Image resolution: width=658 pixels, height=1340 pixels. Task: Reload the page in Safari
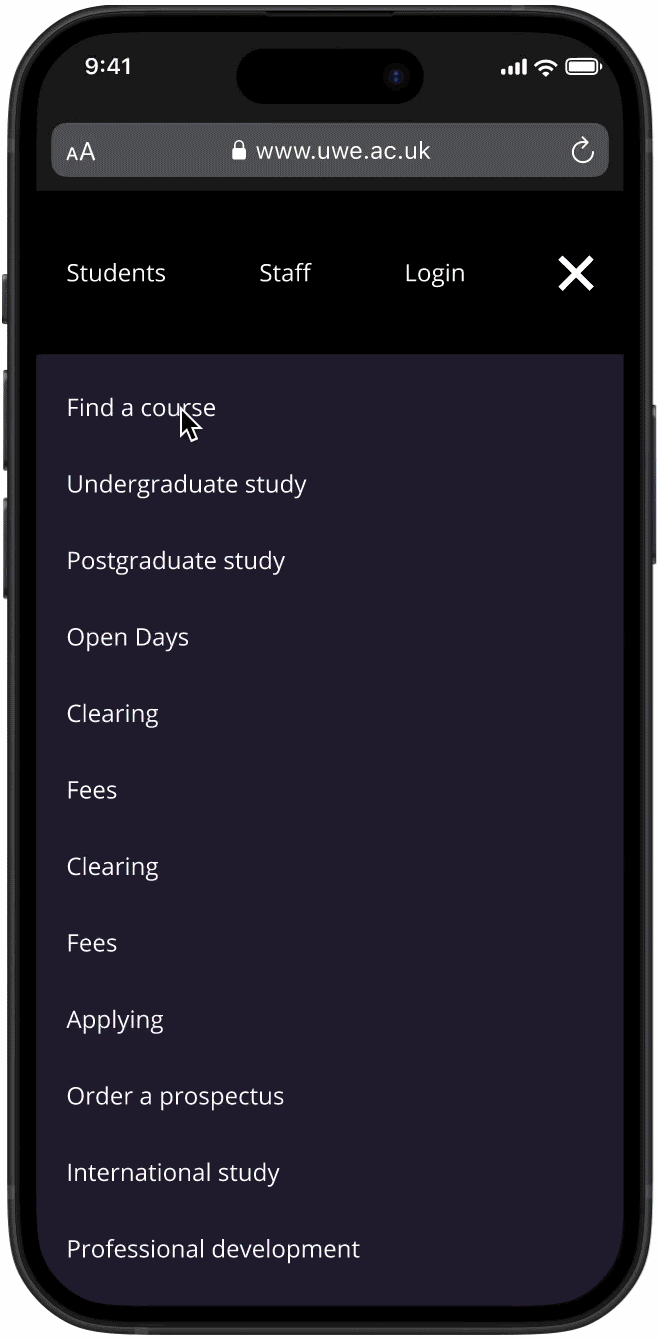(582, 151)
